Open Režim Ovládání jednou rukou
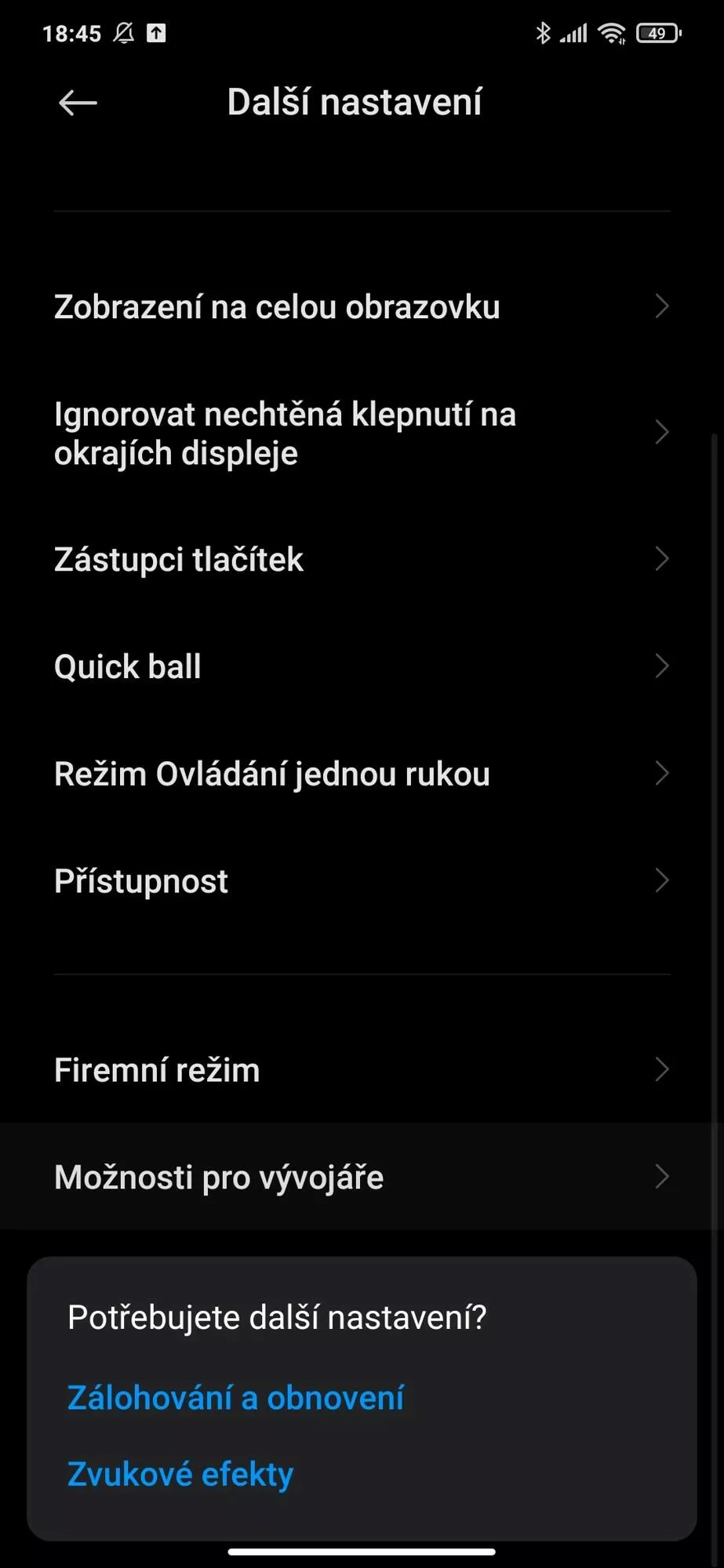 (x=362, y=774)
